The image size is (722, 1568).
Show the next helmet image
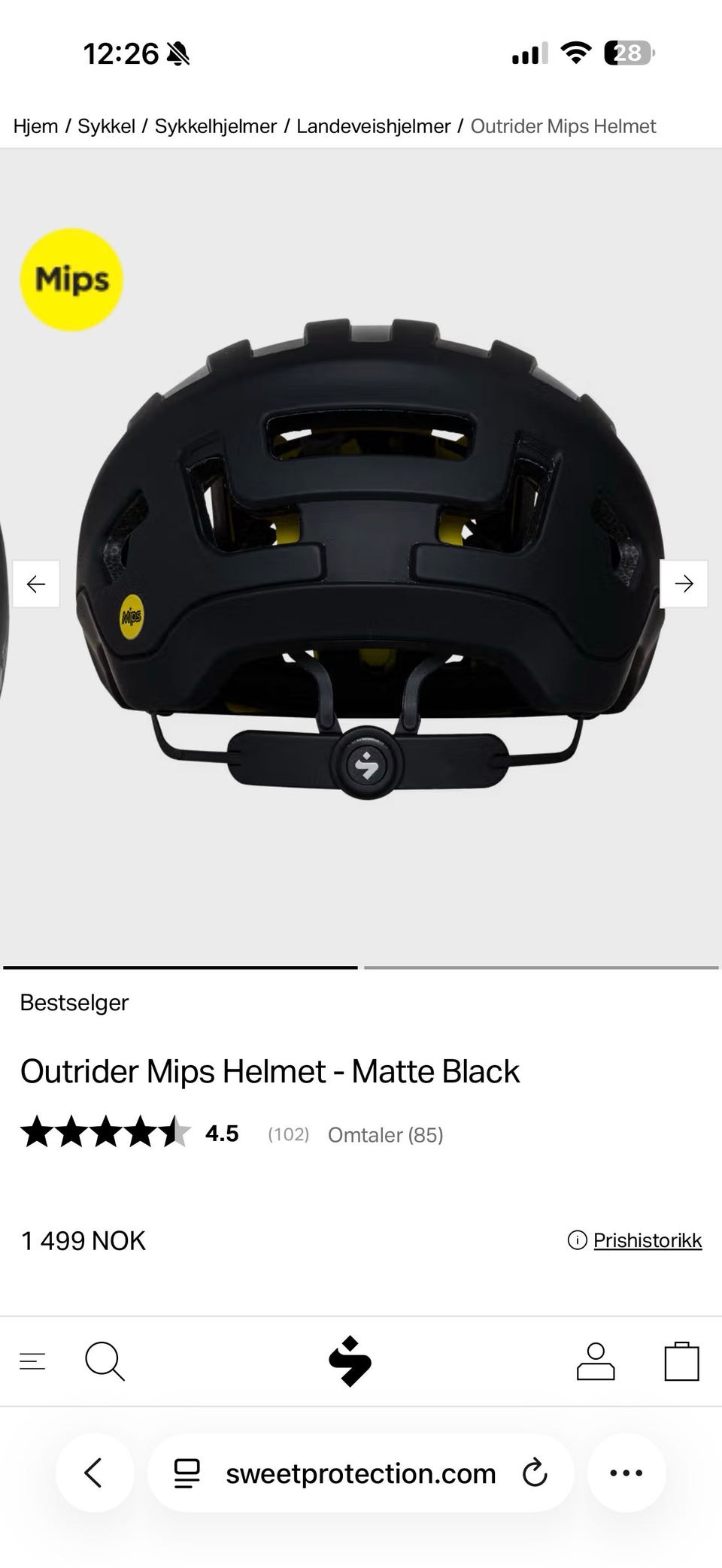683,584
